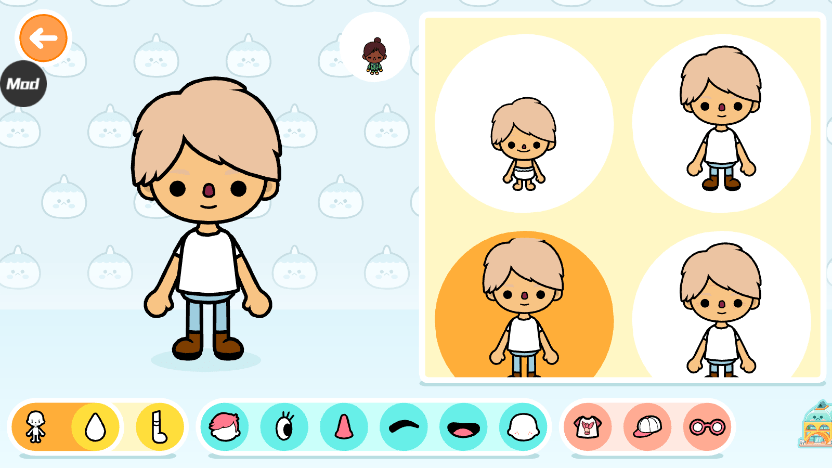This screenshot has width=832, height=468.
Task: Open the nose category
Action: pyautogui.click(x=344, y=428)
